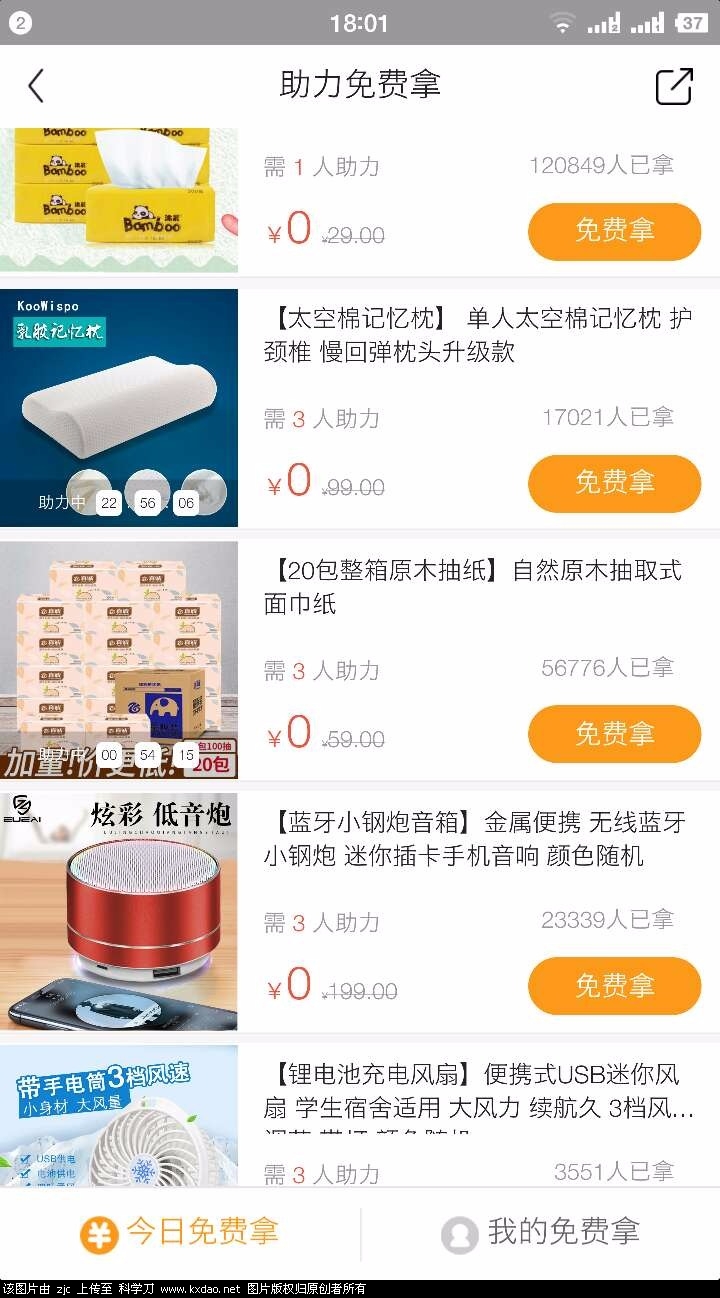Share this page via the top-right icon

point(674,86)
